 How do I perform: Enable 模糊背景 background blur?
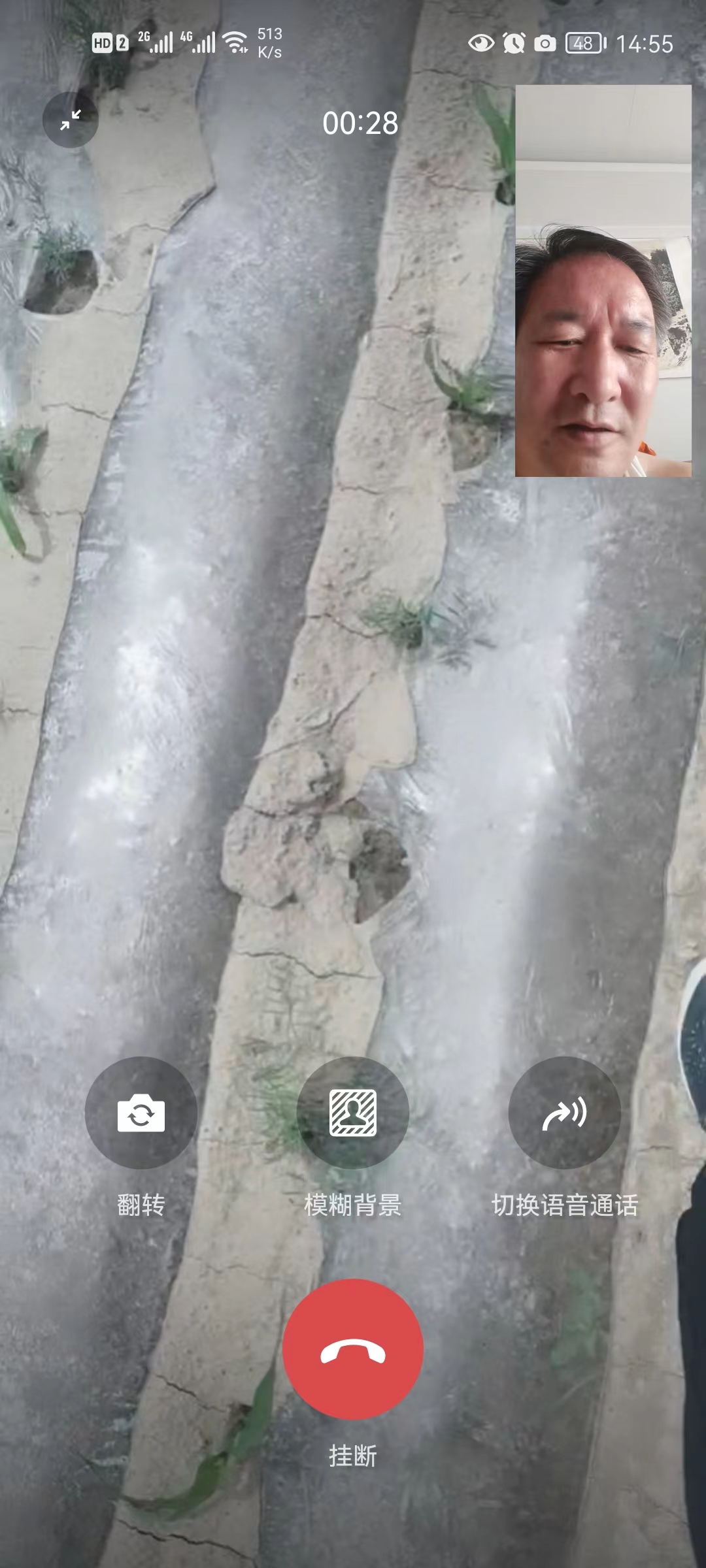tap(352, 1113)
